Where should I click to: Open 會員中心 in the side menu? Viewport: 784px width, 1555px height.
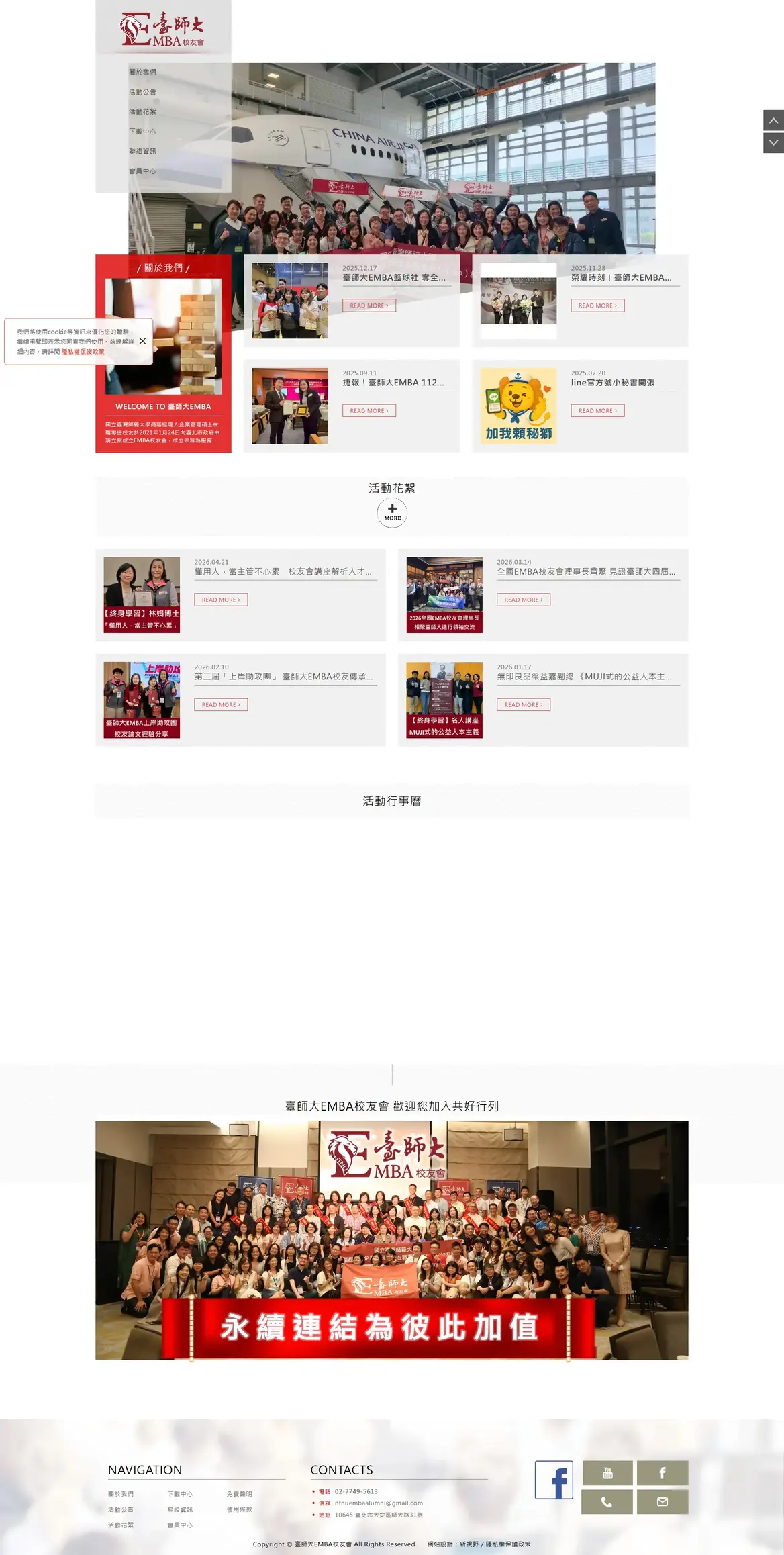point(142,171)
